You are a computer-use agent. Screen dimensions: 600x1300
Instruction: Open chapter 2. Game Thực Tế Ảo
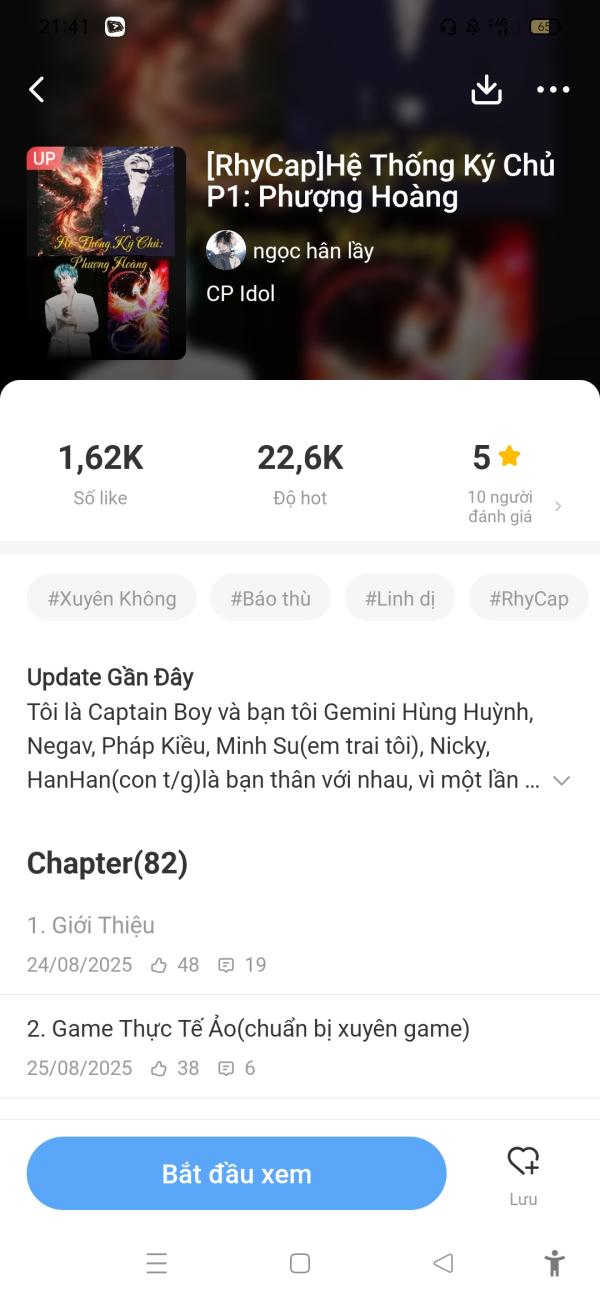248,1028
